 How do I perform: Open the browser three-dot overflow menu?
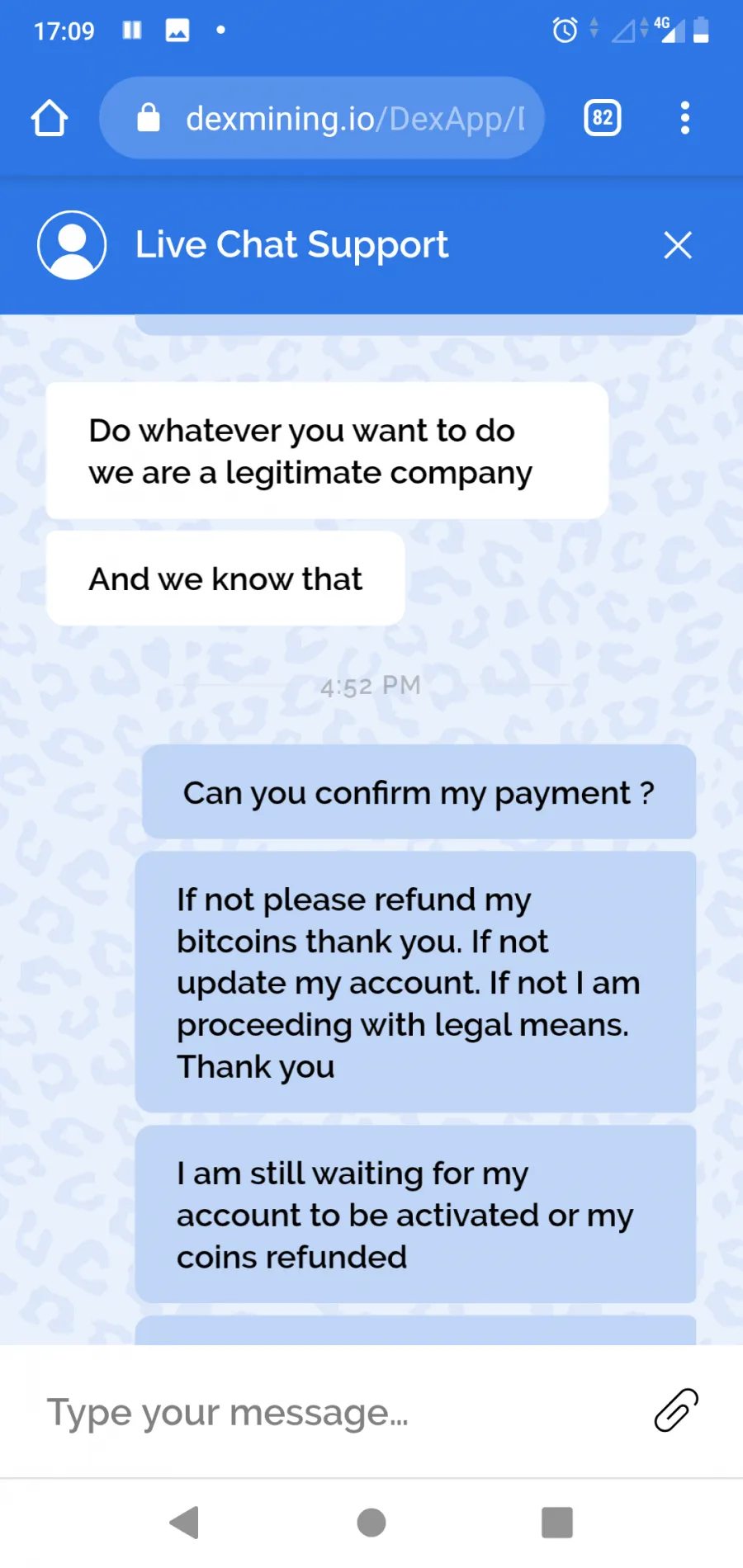(x=684, y=118)
